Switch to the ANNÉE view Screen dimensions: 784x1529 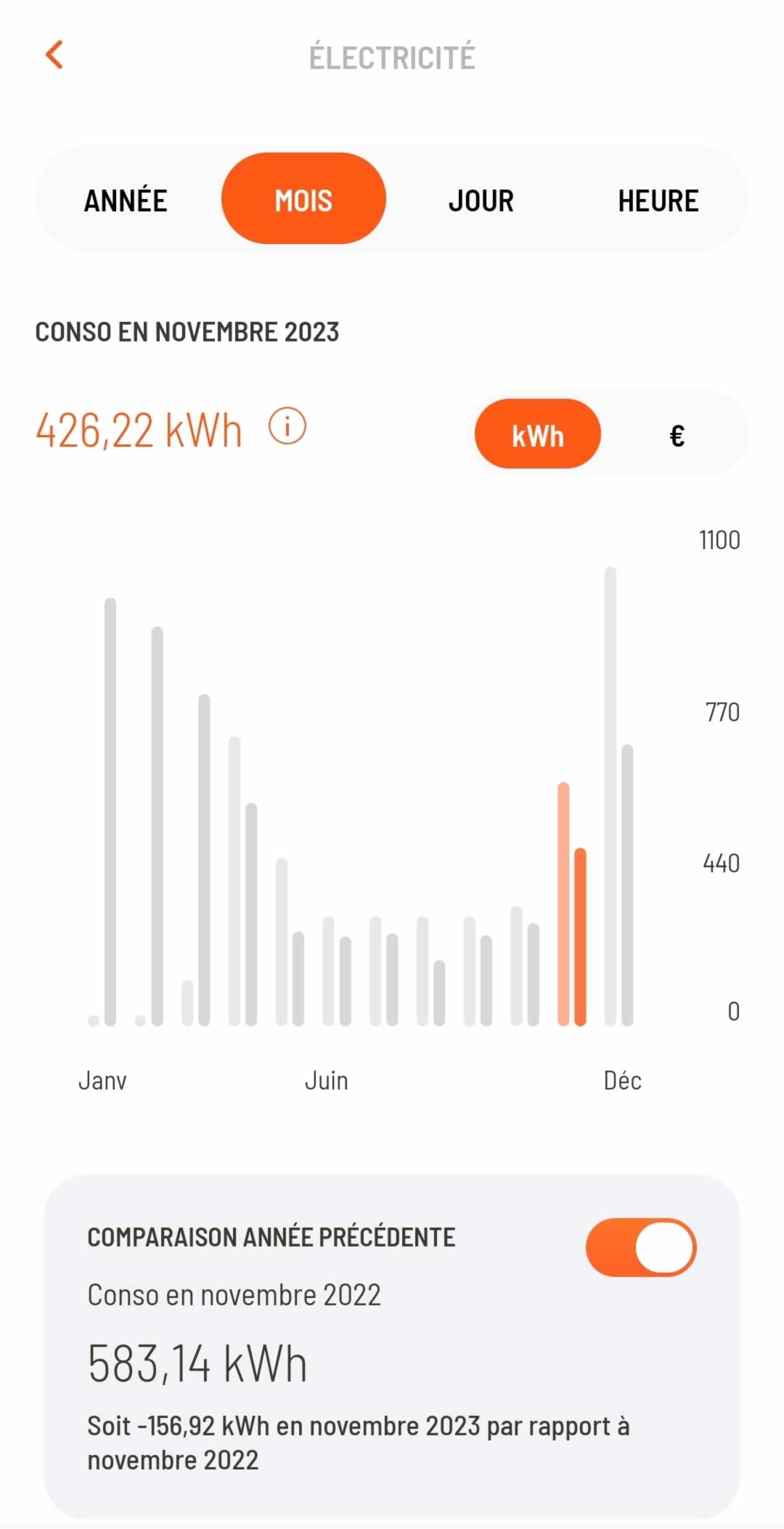point(126,200)
